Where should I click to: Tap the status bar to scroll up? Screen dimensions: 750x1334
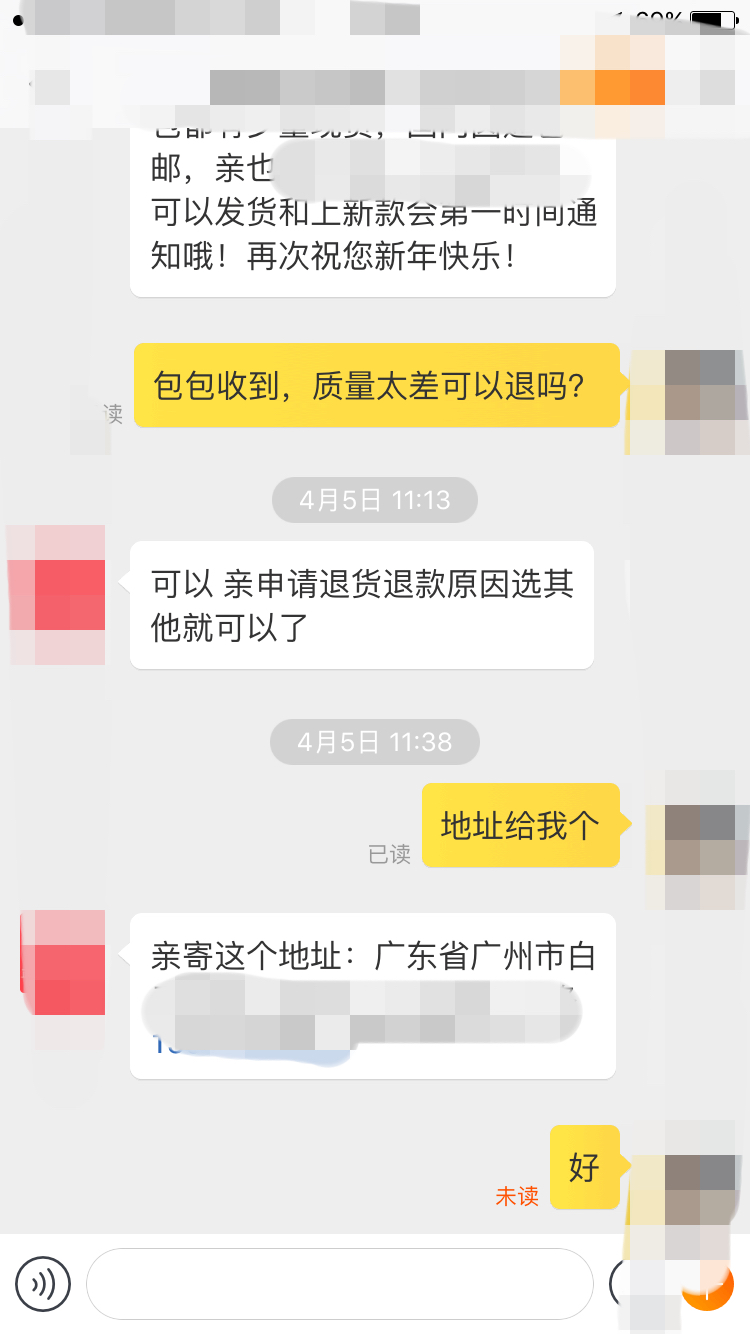pyautogui.click(x=375, y=16)
